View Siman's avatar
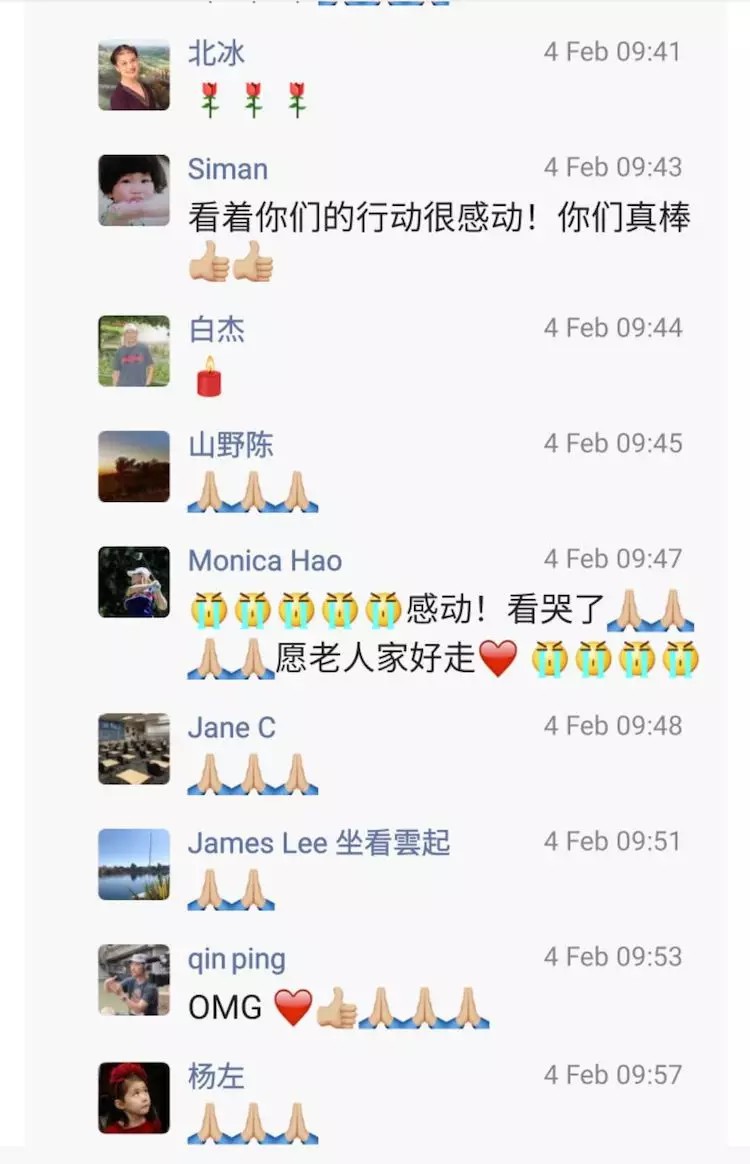750x1164 pixels. (134, 190)
